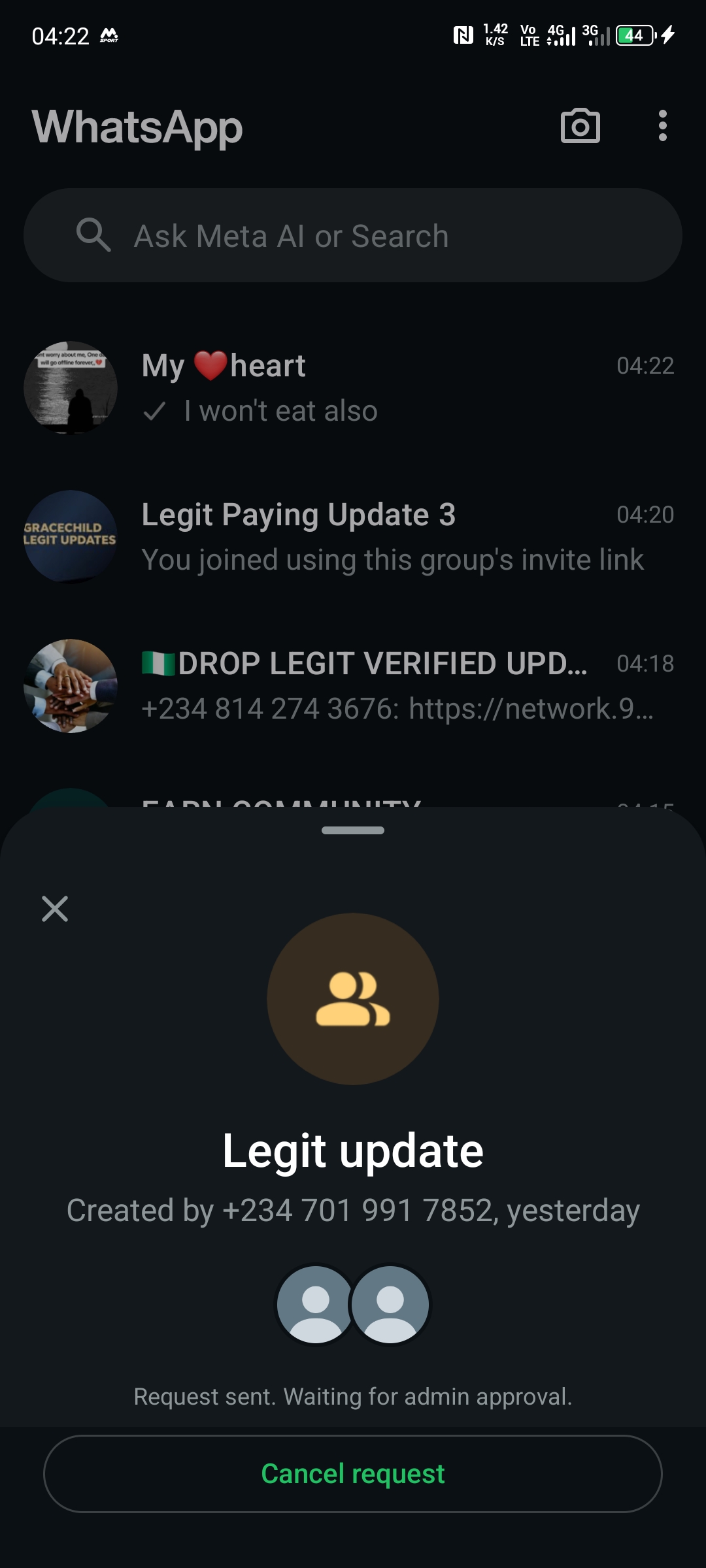706x1568 pixels.
Task: Open the chat with My heart
Action: click(392, 387)
